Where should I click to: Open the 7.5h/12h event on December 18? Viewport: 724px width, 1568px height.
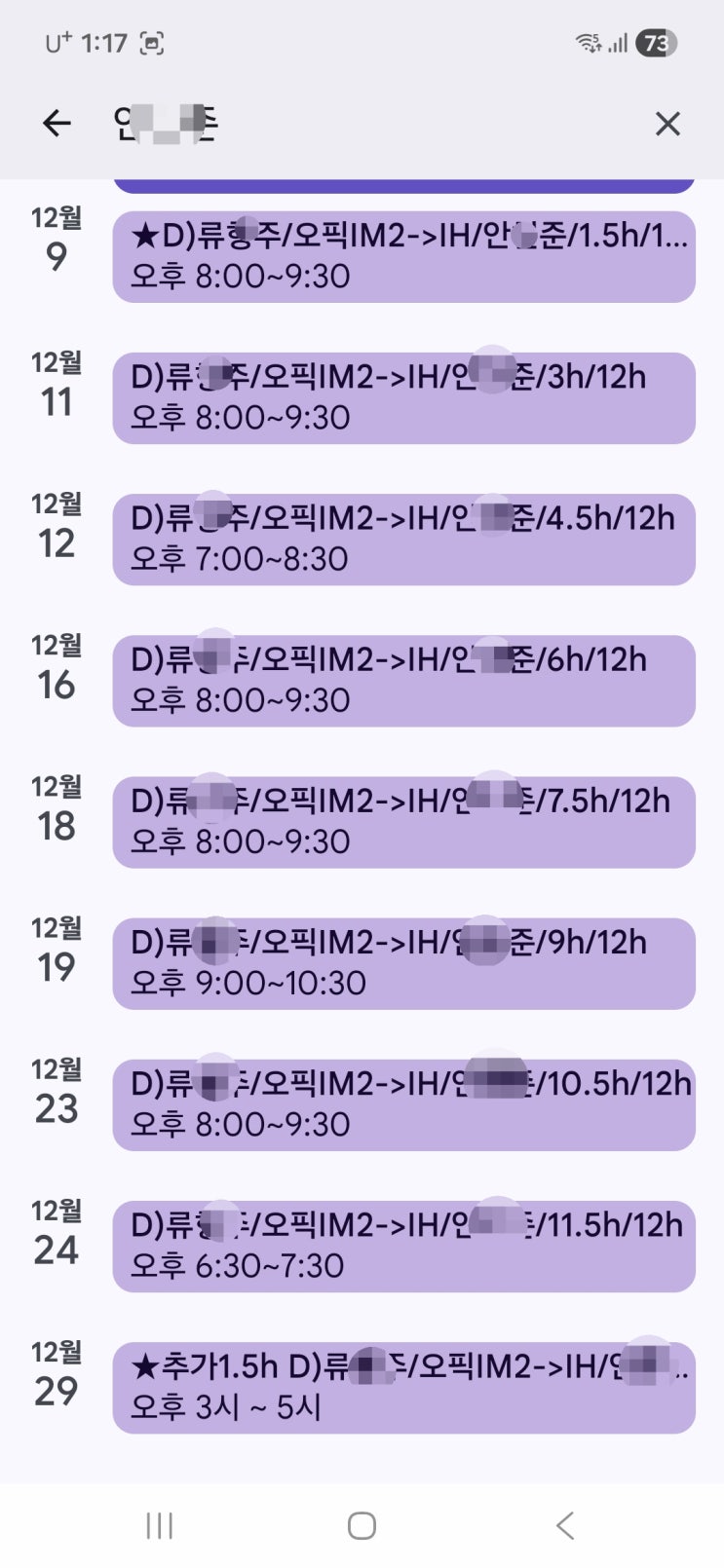403,822
